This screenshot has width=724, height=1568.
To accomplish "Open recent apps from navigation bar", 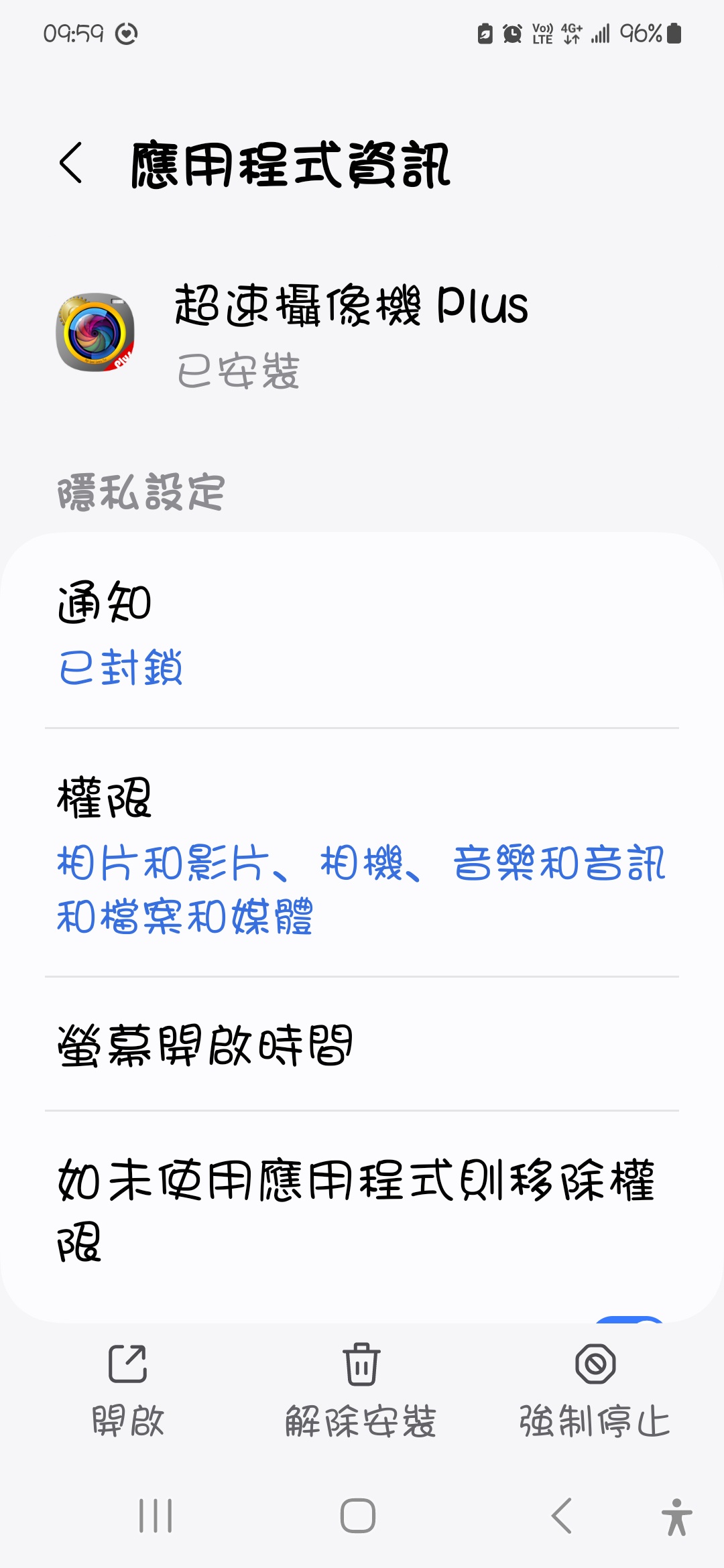I will [x=156, y=1516].
